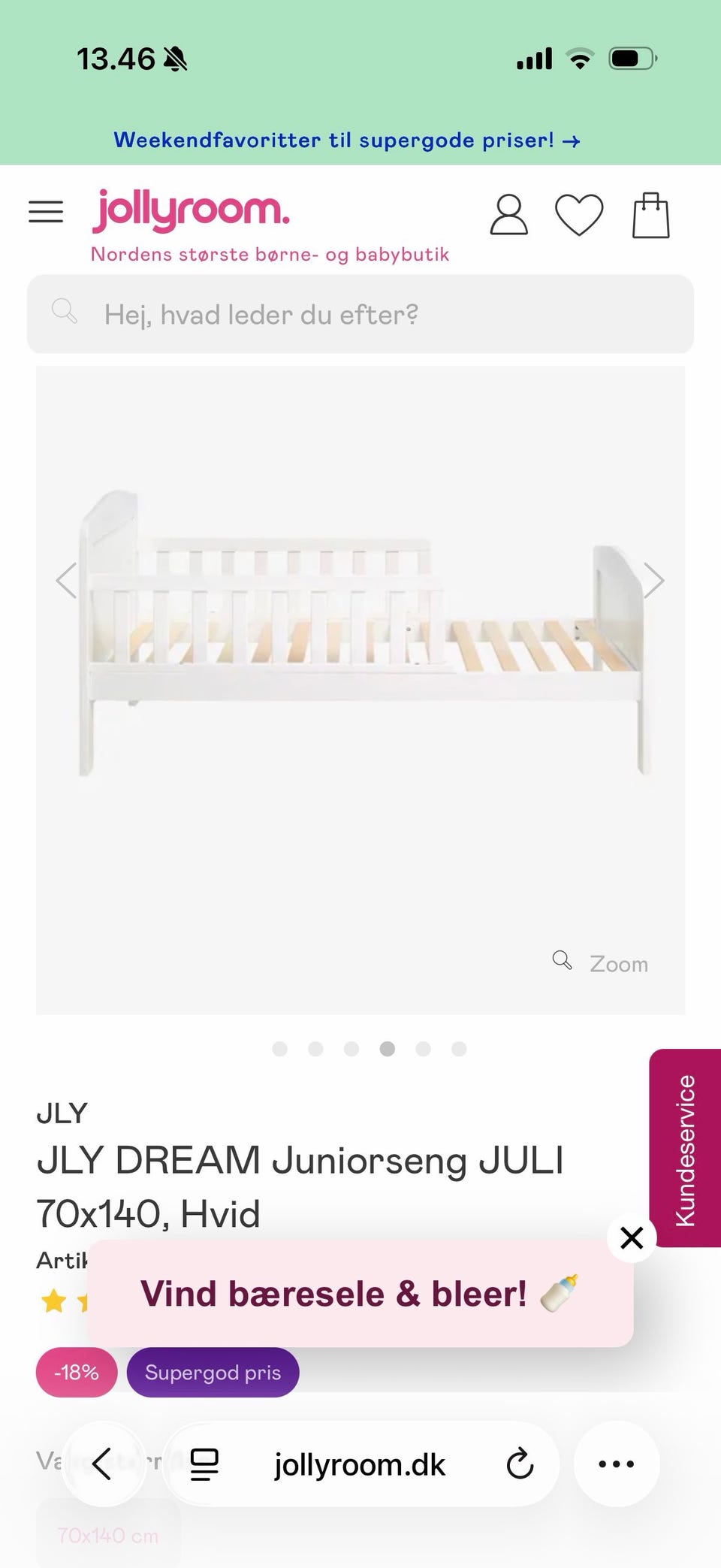Open the Weekendfavoritter promo banner link
Viewport: 721px width, 1568px height.
pyautogui.click(x=346, y=140)
